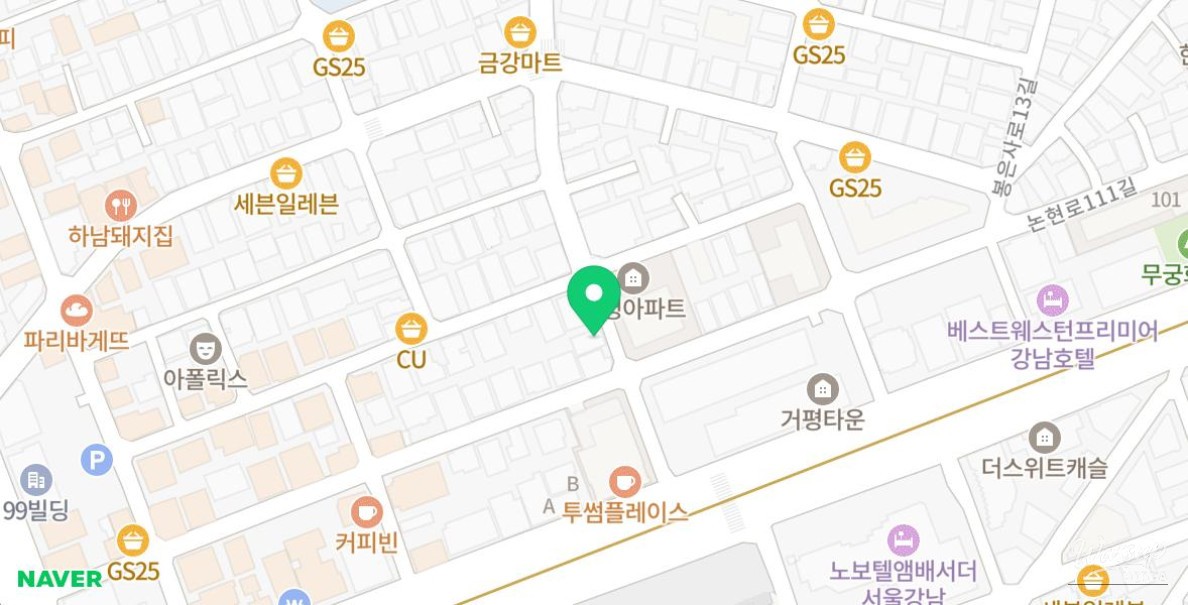Tap the 파리바게뜨 bakery marker
The width and height of the screenshot is (1188, 605).
pyautogui.click(x=76, y=310)
